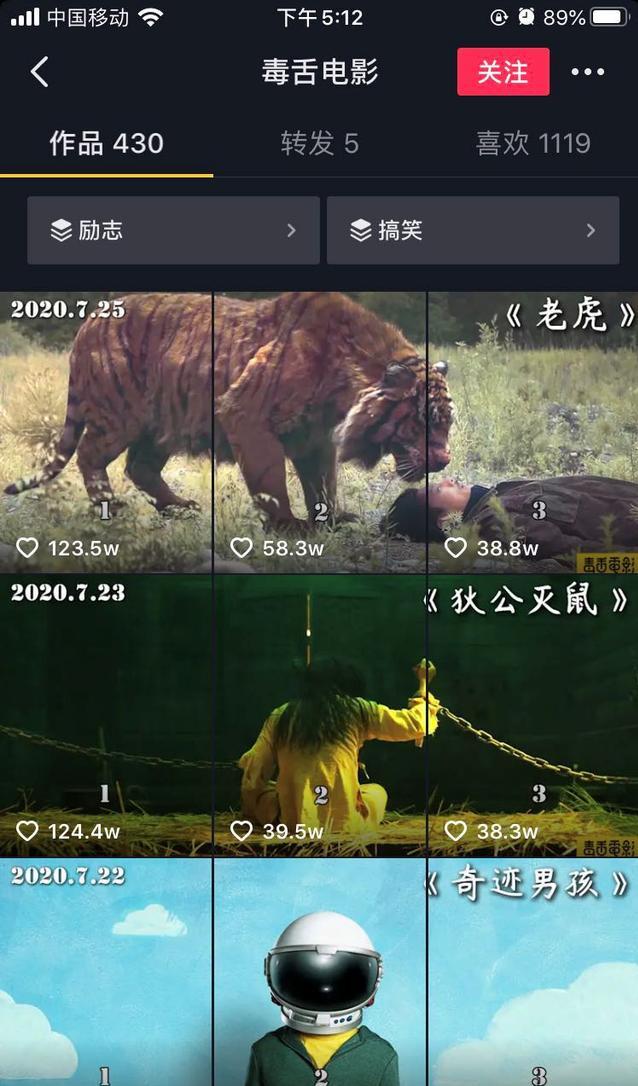Screen dimensions: 638x1086
Task: Open the 《狄公灭鼠》 video with 38.3w likes
Action: coord(533,715)
